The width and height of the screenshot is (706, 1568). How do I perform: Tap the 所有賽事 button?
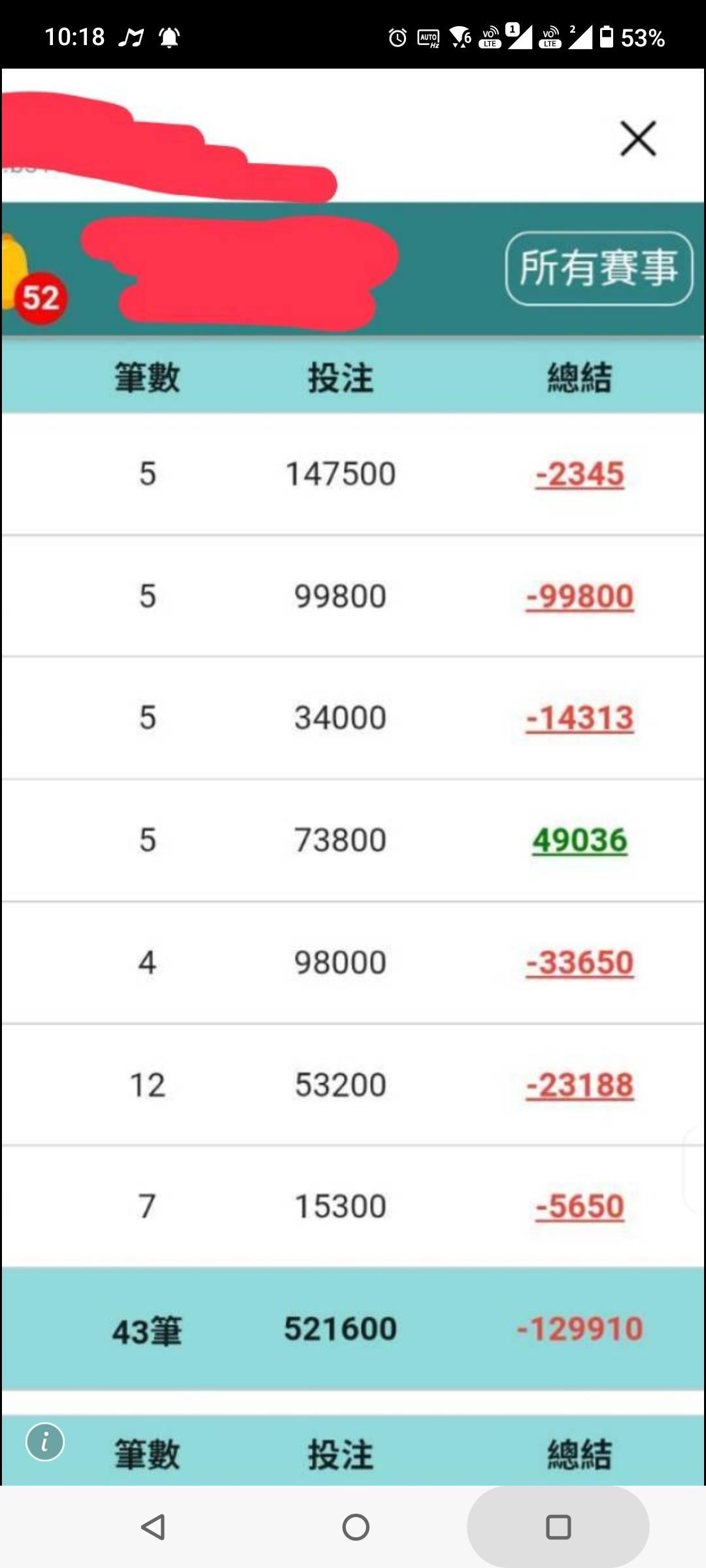tap(599, 269)
